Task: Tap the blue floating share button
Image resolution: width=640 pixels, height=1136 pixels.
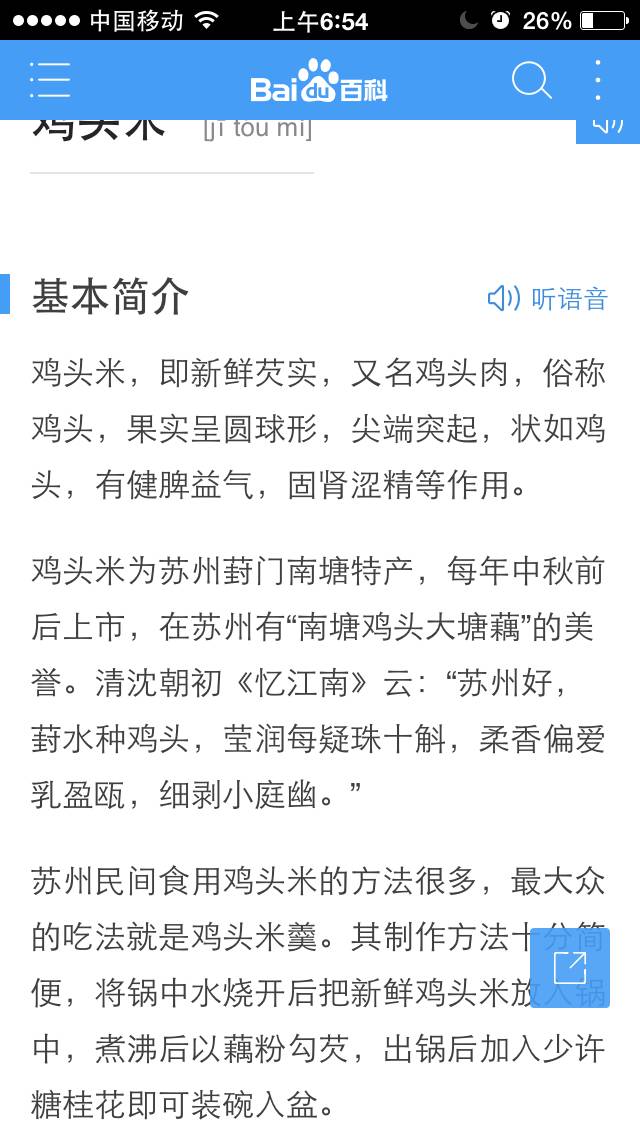Action: pyautogui.click(x=570, y=967)
